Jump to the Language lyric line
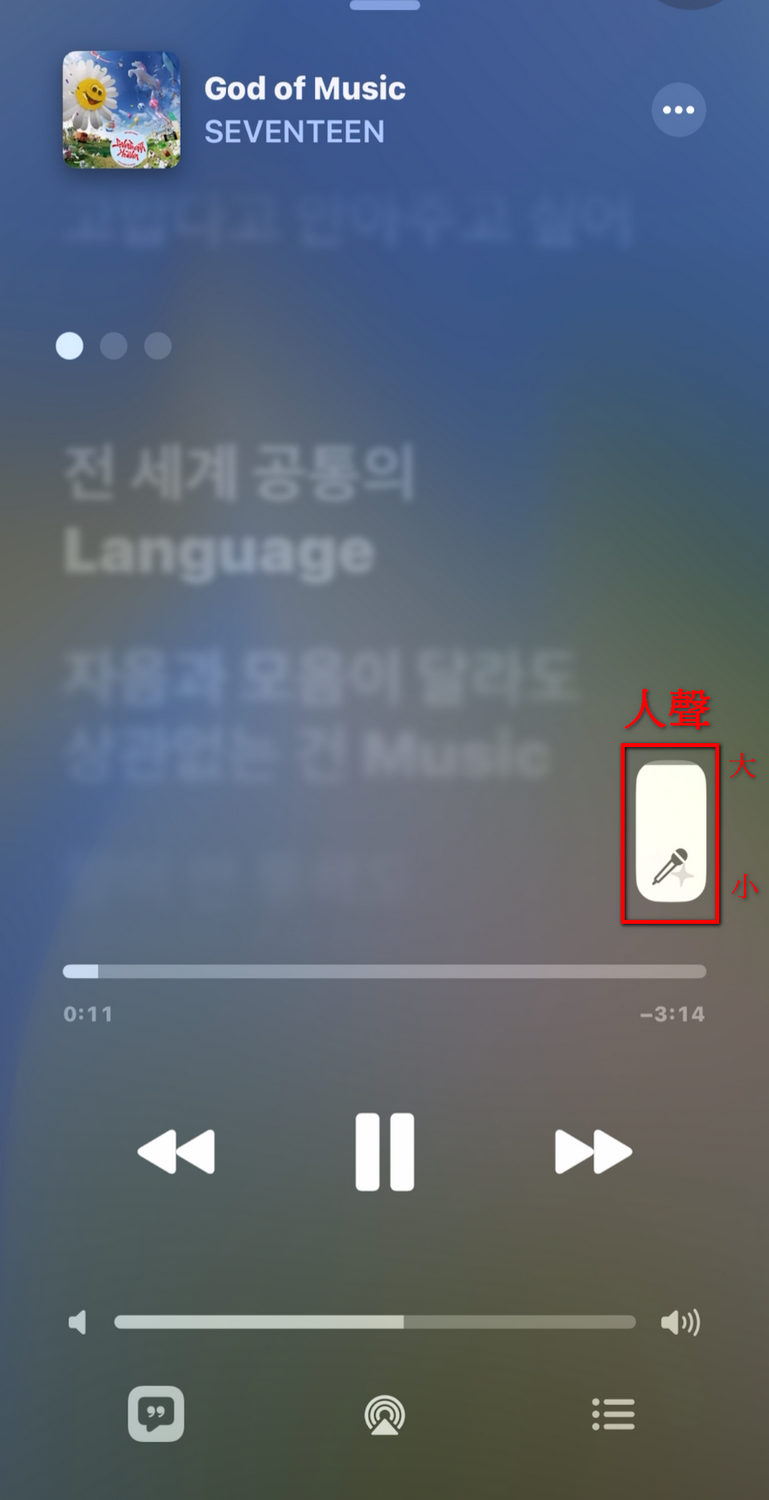Image resolution: width=769 pixels, height=1500 pixels. click(220, 551)
